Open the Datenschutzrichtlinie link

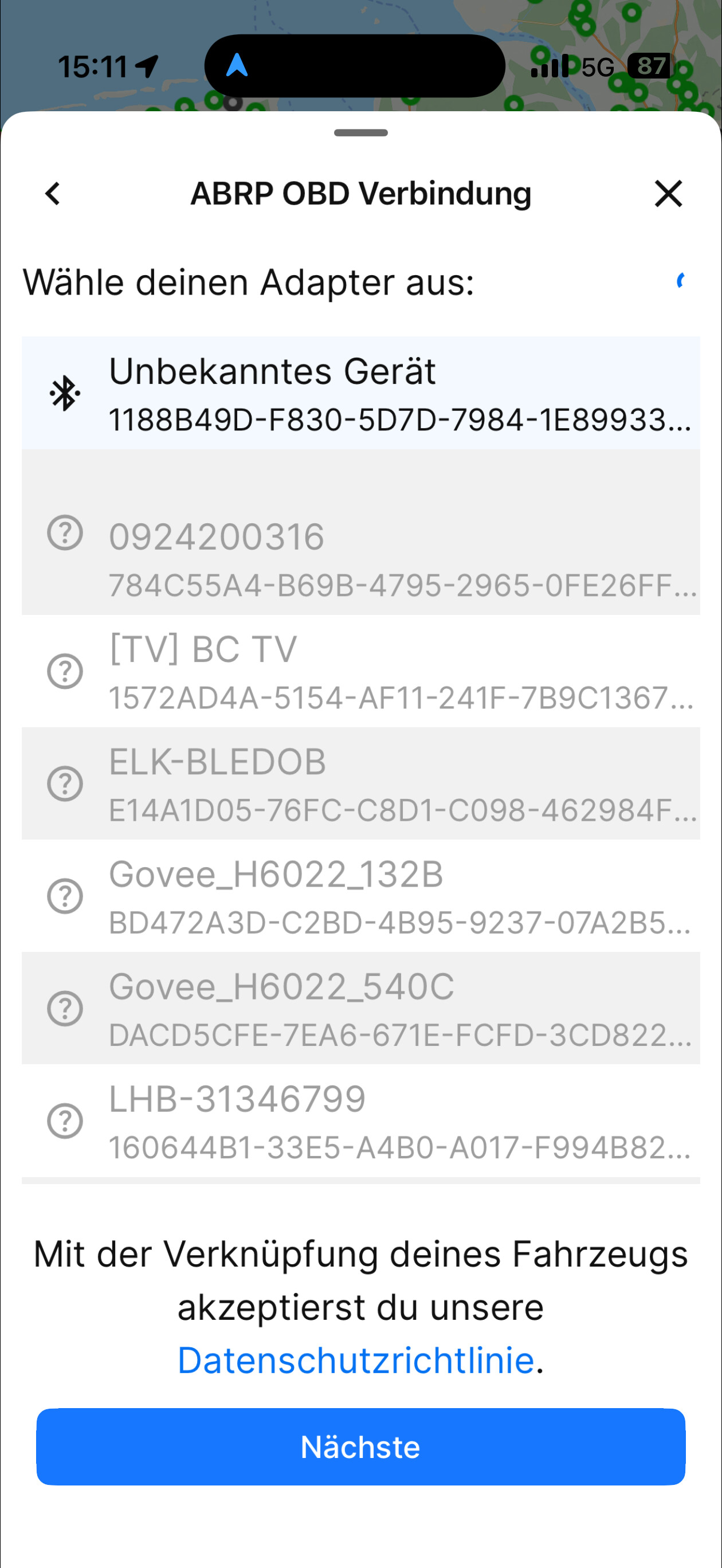(x=355, y=1361)
